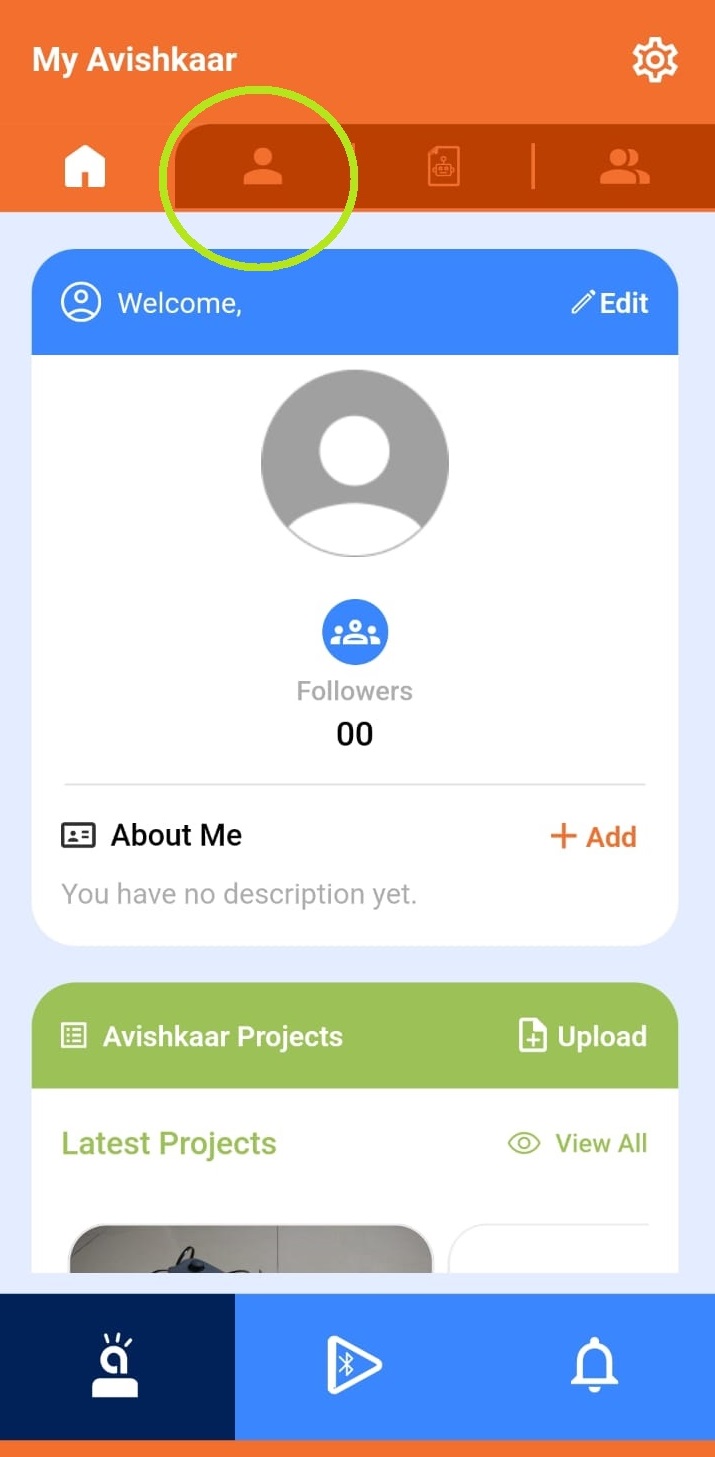Select the Avishkaar siren bottom tab
Screen dimensions: 715x1457
point(117,1366)
